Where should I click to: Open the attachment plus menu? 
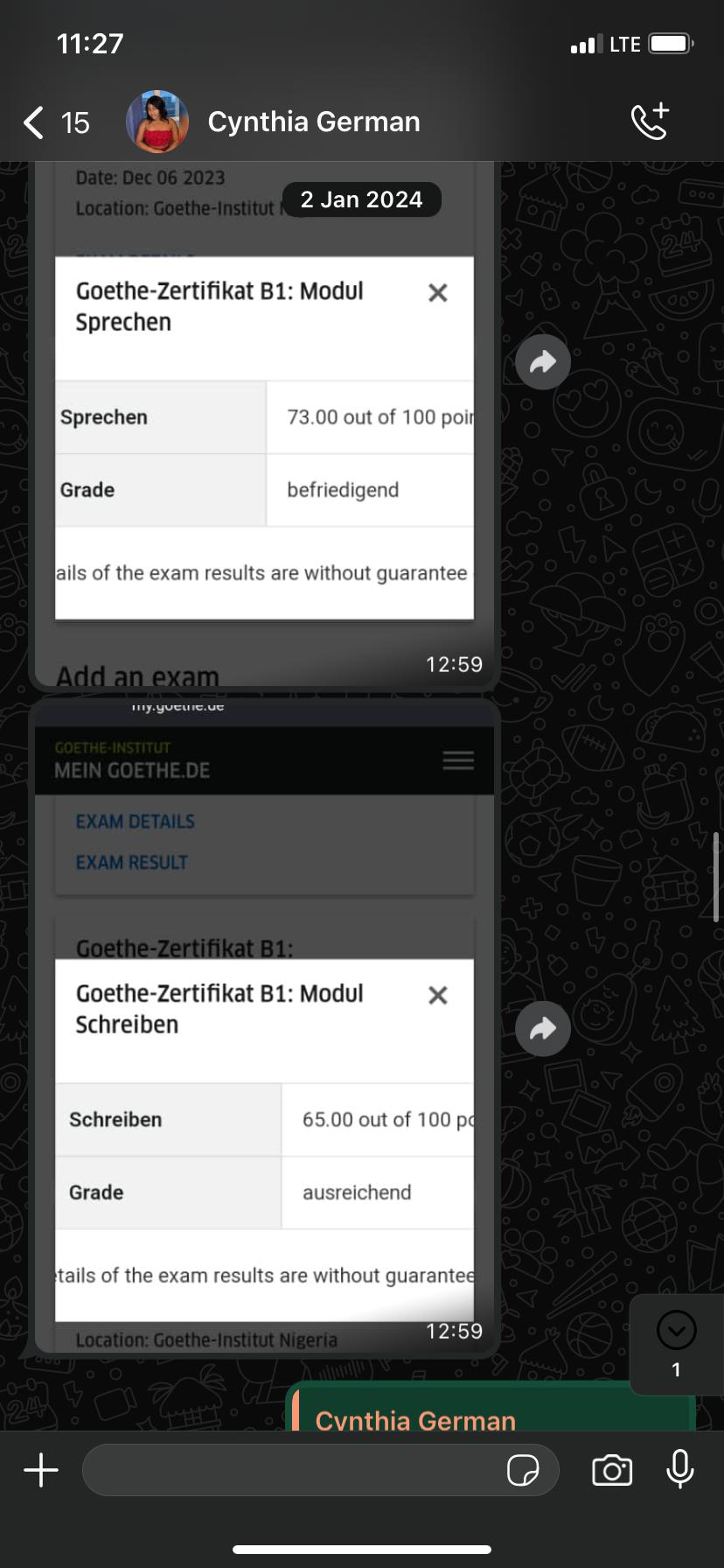(41, 1470)
